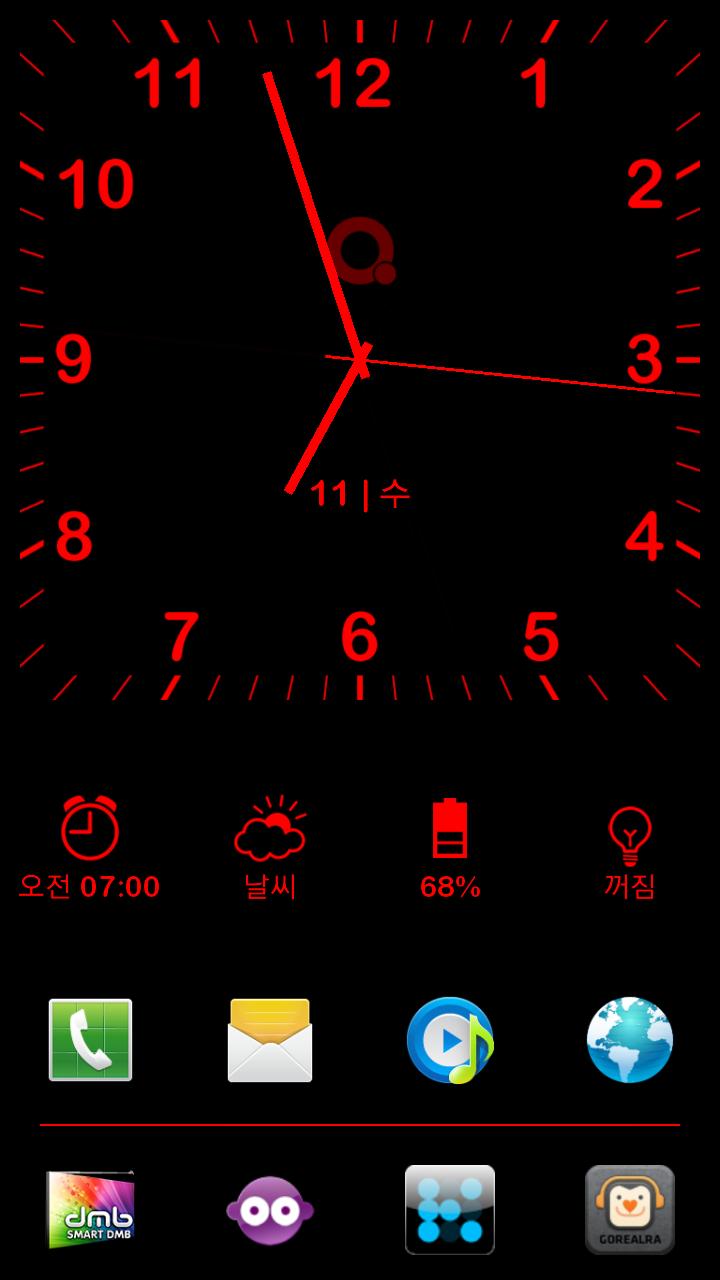Open the web browser globe icon
The image size is (720, 1280).
[629, 1040]
